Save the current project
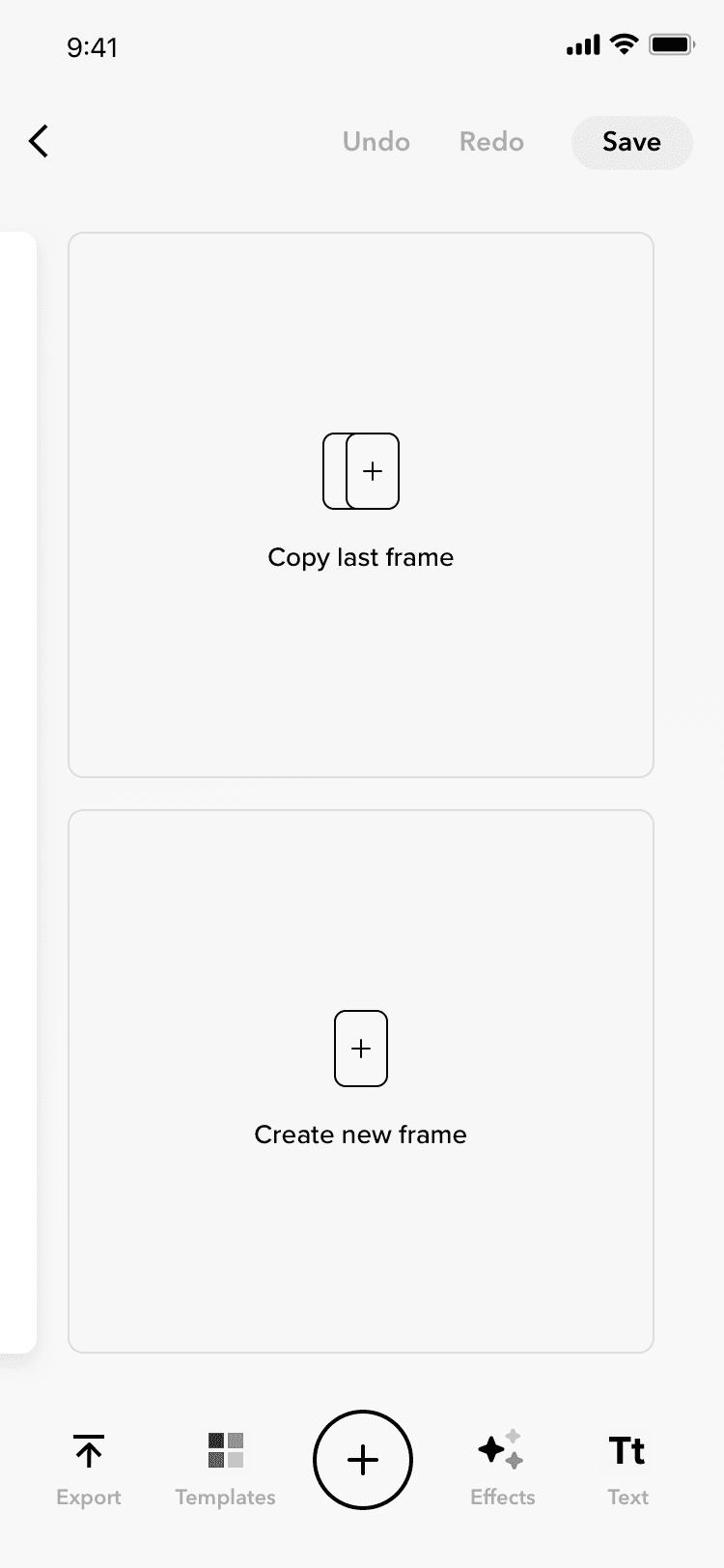This screenshot has width=724, height=1568. click(631, 142)
